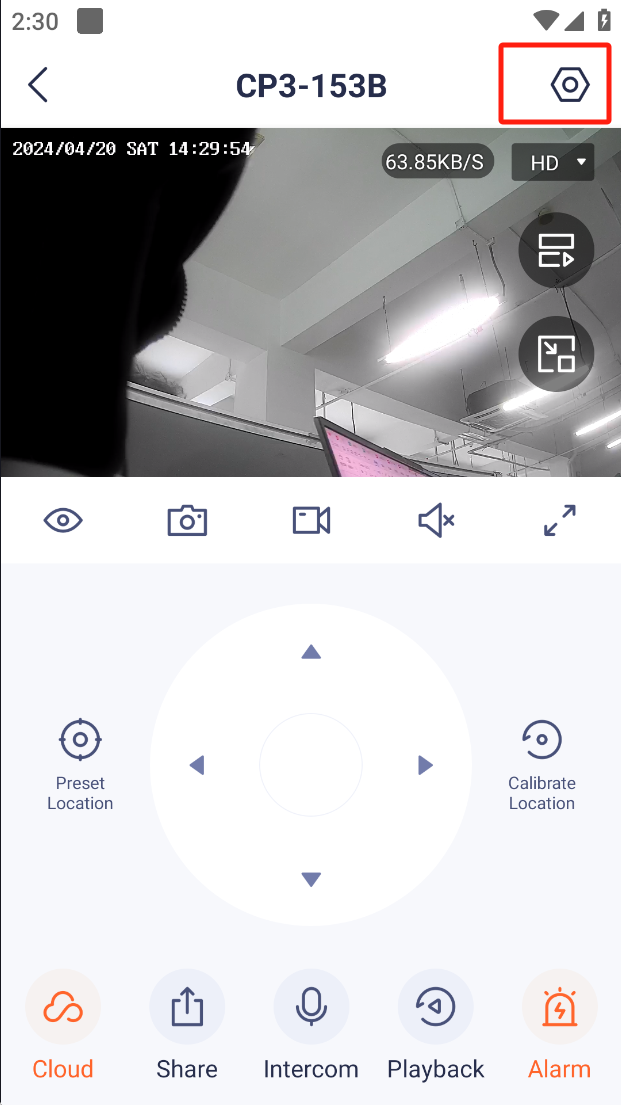Enter full screen video mode
Viewport: 621px width, 1105px height.
(x=560, y=520)
